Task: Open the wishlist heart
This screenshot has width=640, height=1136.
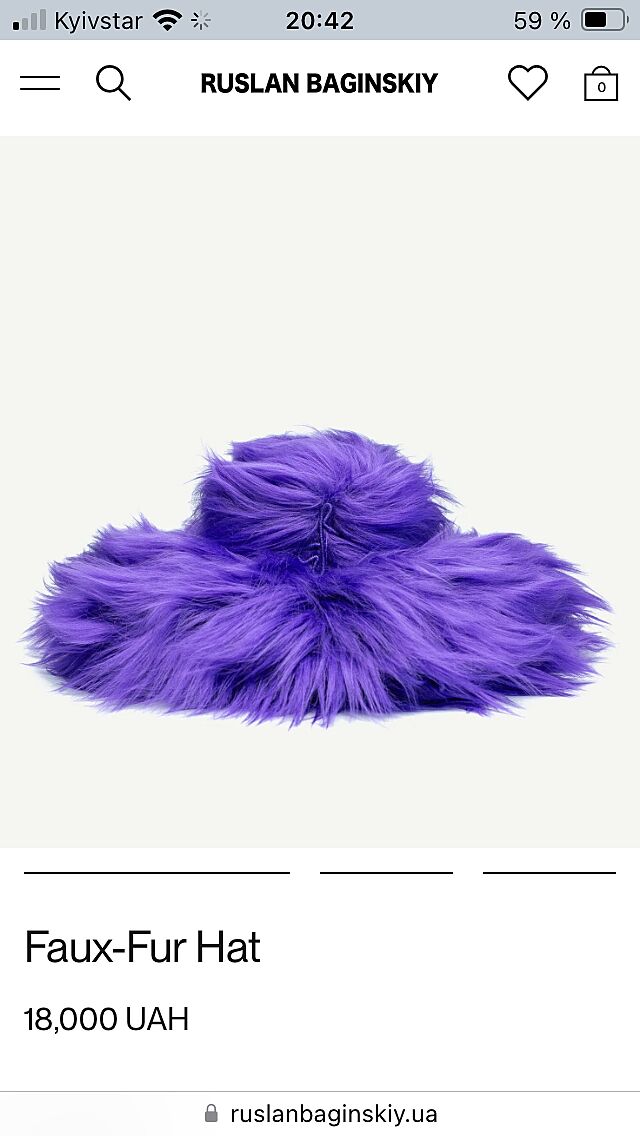Action: [x=527, y=83]
